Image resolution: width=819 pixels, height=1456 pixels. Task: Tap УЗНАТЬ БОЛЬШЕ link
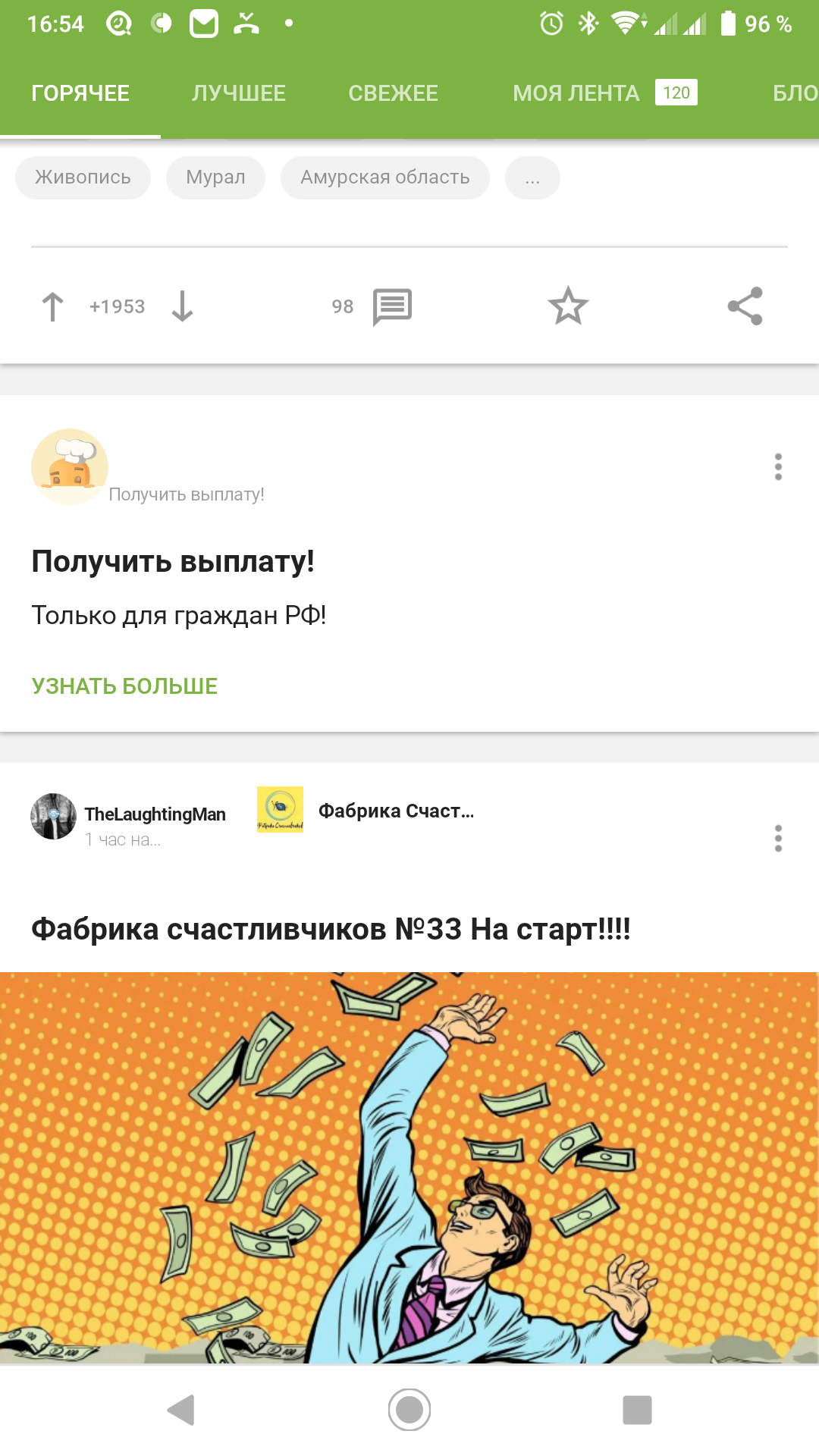[124, 686]
